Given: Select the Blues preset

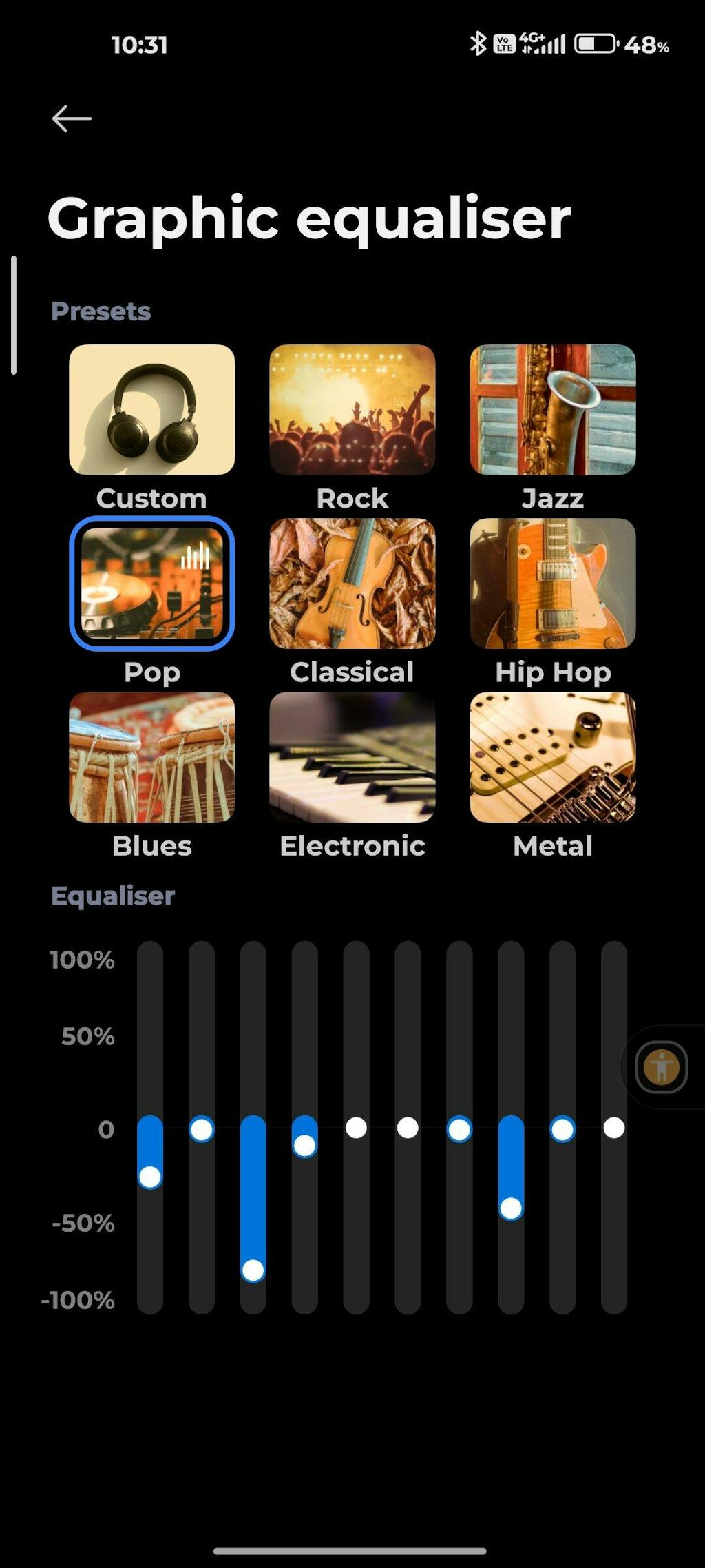Looking at the screenshot, I should [x=151, y=757].
